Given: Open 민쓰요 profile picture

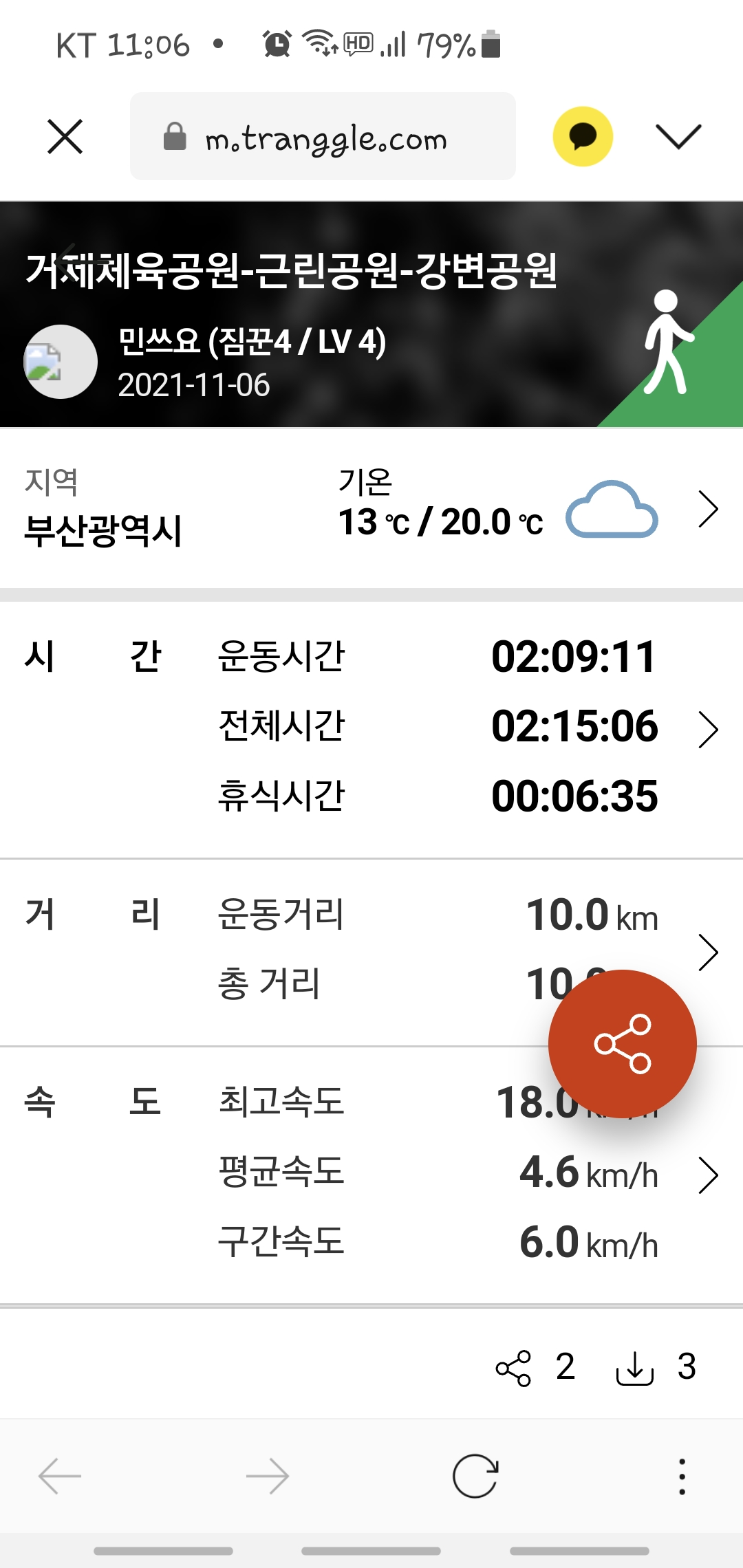Looking at the screenshot, I should point(61,362).
